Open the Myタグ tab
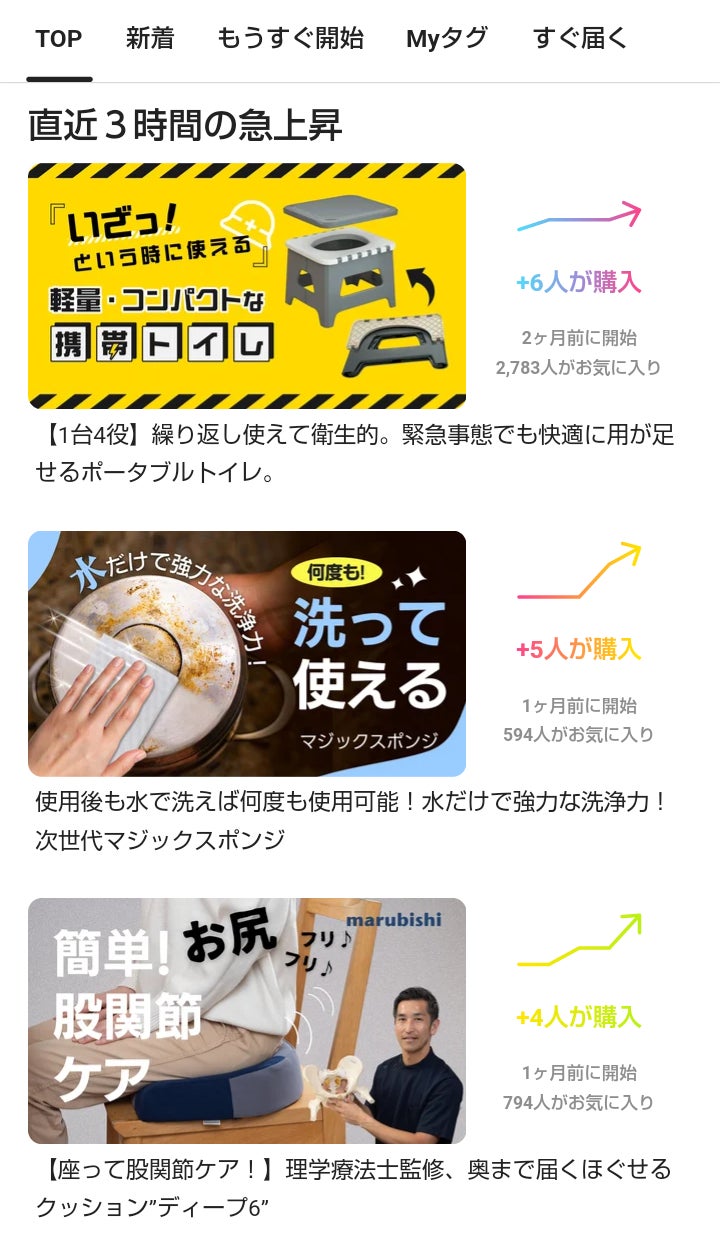Image resolution: width=720 pixels, height=1239 pixels. tap(447, 37)
